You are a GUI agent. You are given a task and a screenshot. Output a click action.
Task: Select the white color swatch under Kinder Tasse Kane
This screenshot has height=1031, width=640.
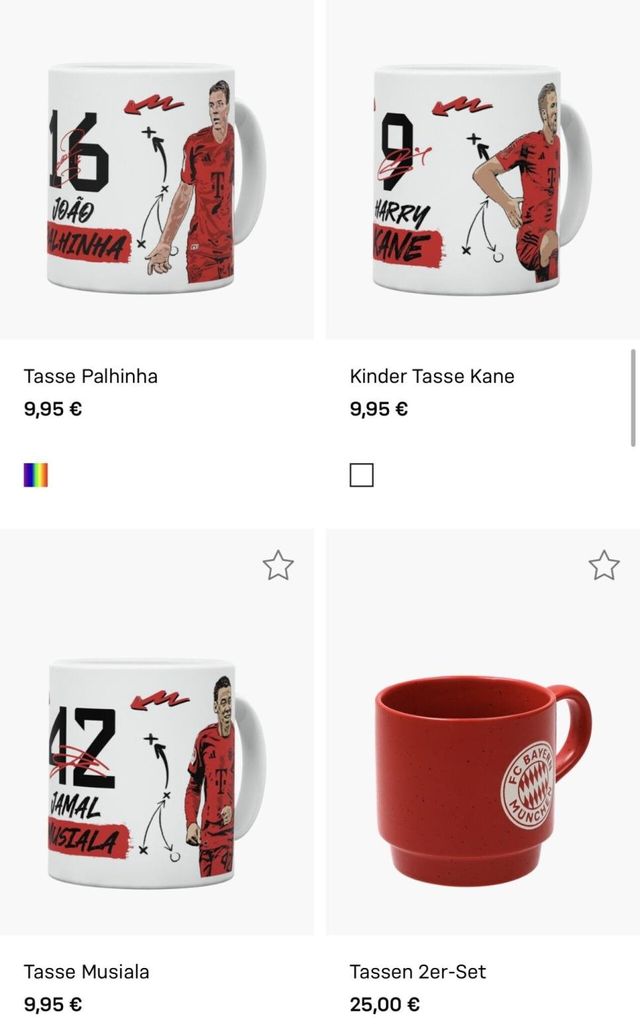tap(362, 475)
